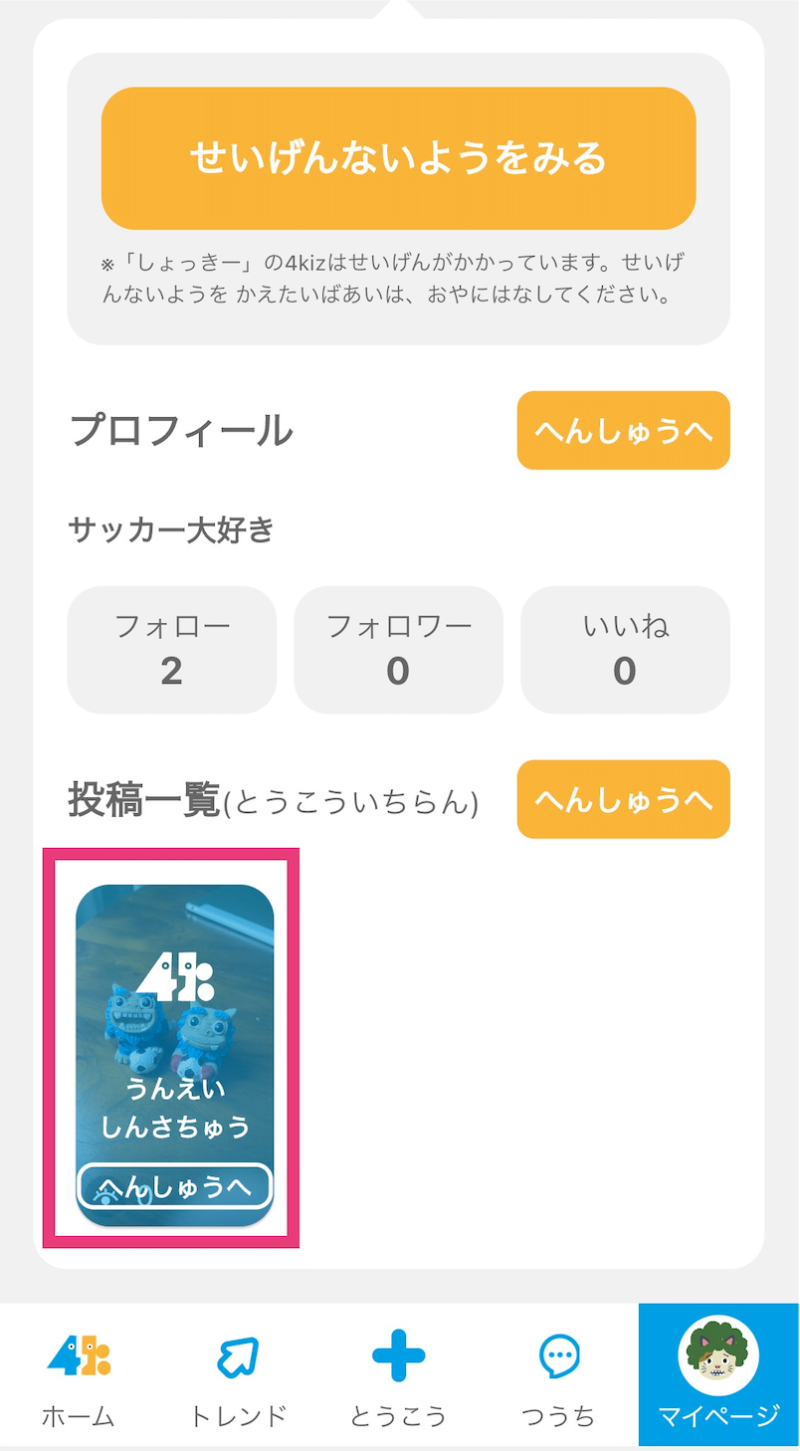View the いいね count tile
Screen dimensions: 800x1451
pyautogui.click(x=625, y=650)
